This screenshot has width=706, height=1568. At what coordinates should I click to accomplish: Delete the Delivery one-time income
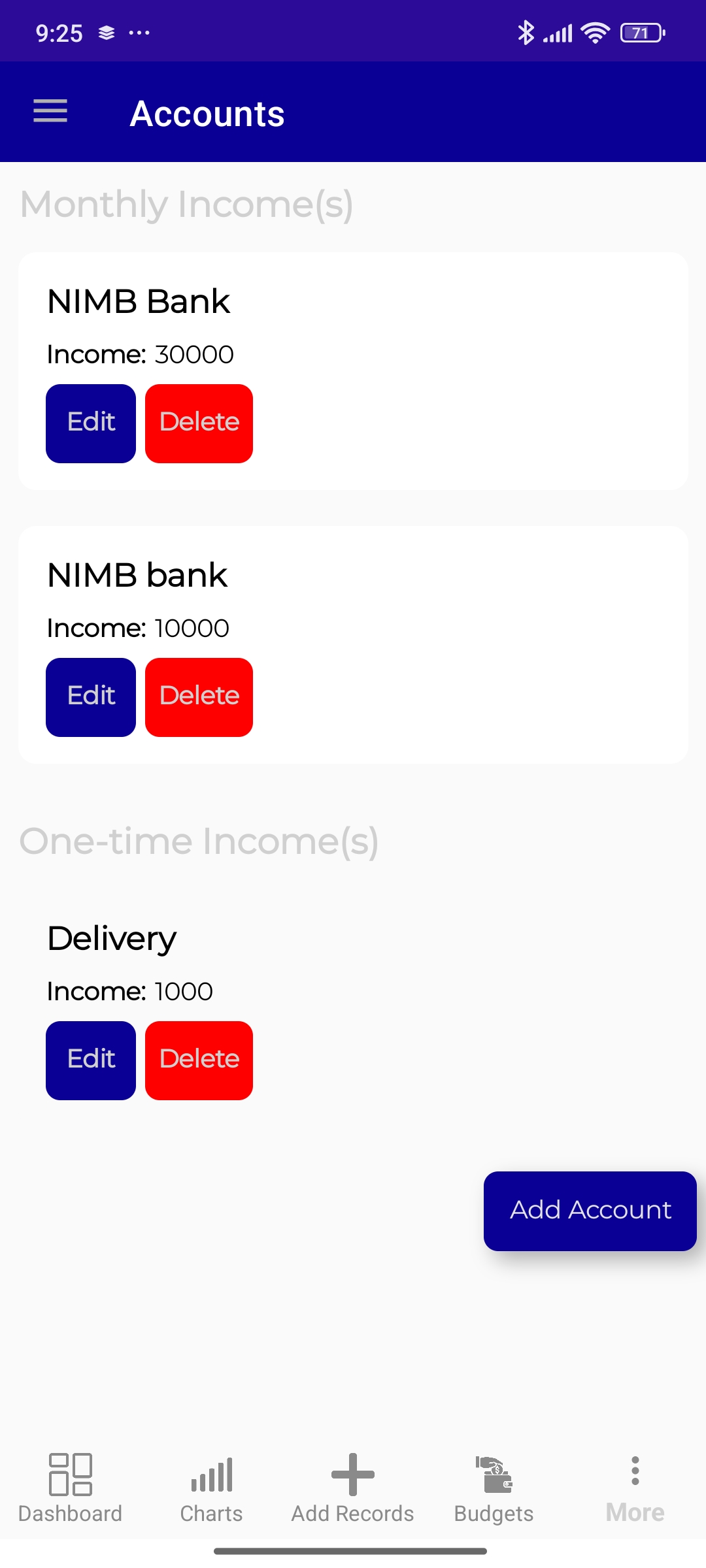coord(199,1060)
